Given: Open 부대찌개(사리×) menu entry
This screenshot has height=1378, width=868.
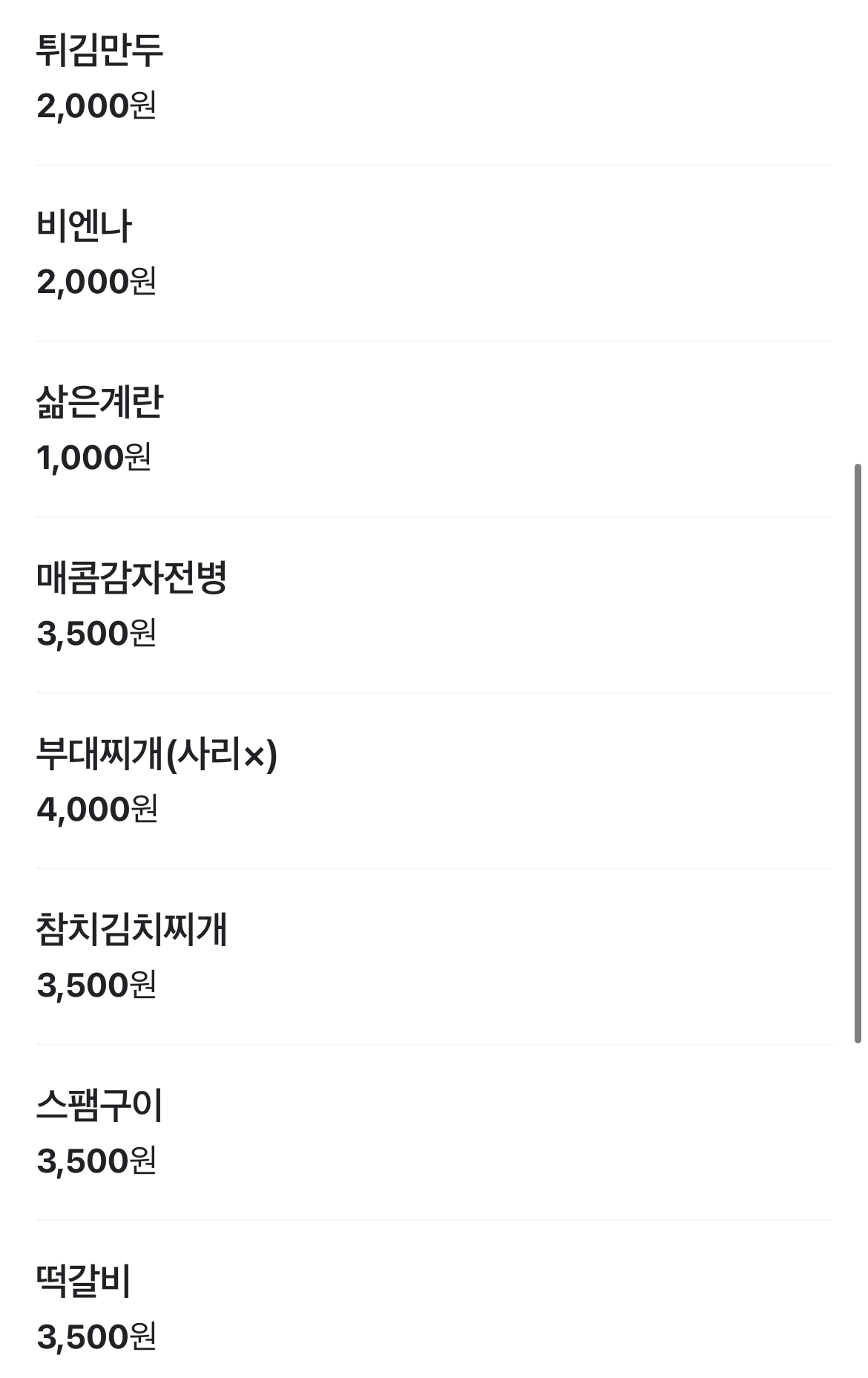Looking at the screenshot, I should point(157,755).
